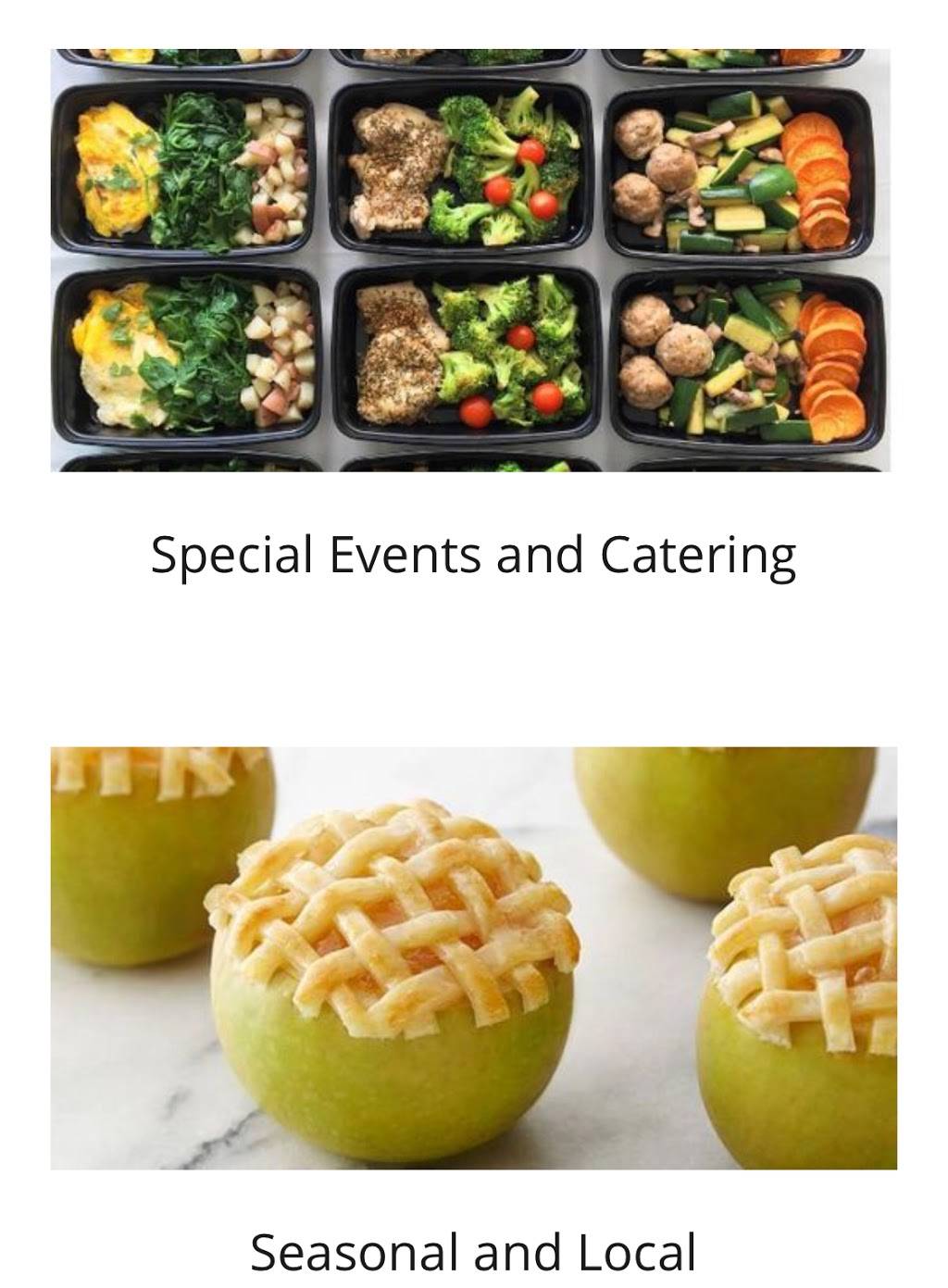Open the Special Events and Catering image tile
This screenshot has height=1288, width=948.
(470, 260)
